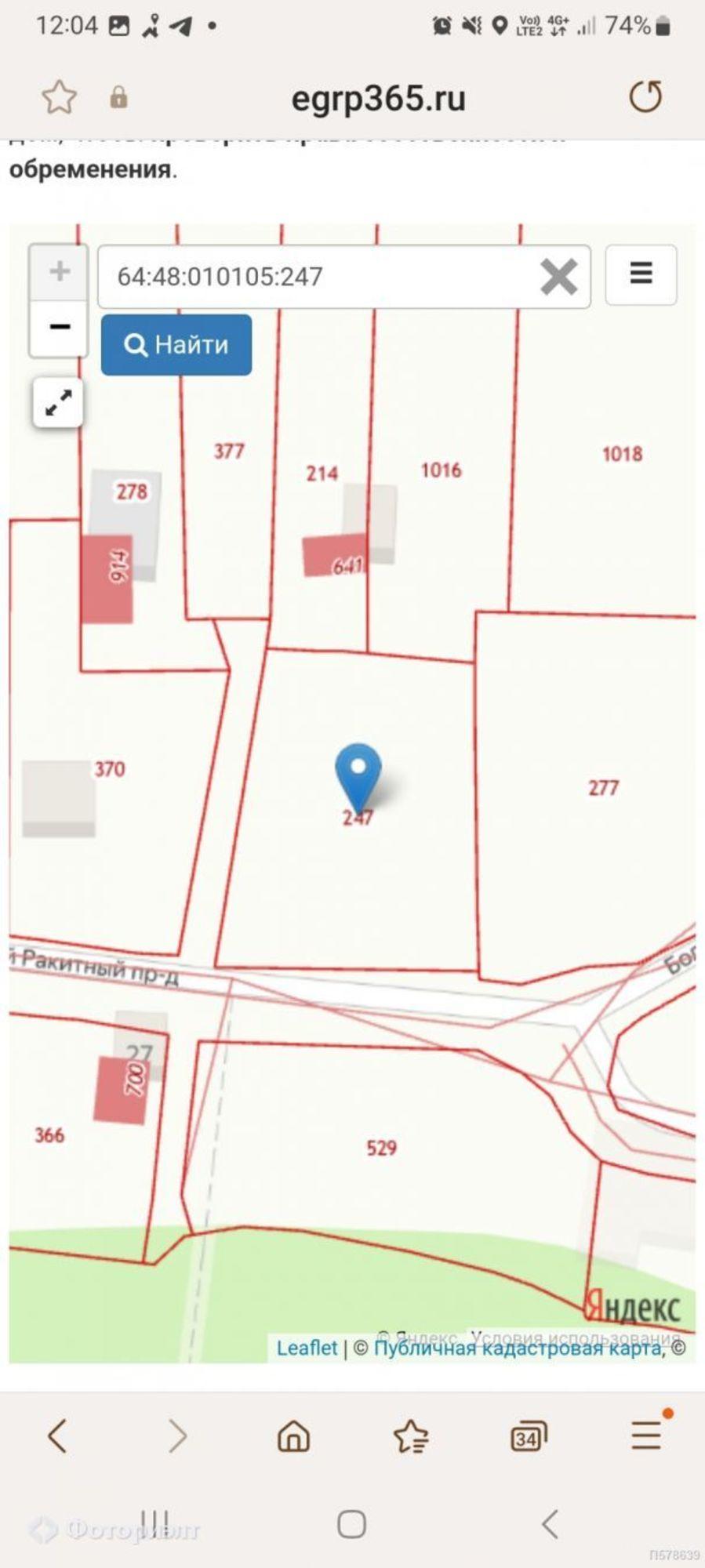Open the Публичная кадастровая карта link
This screenshot has height=1568, width=705.
pos(518,1348)
